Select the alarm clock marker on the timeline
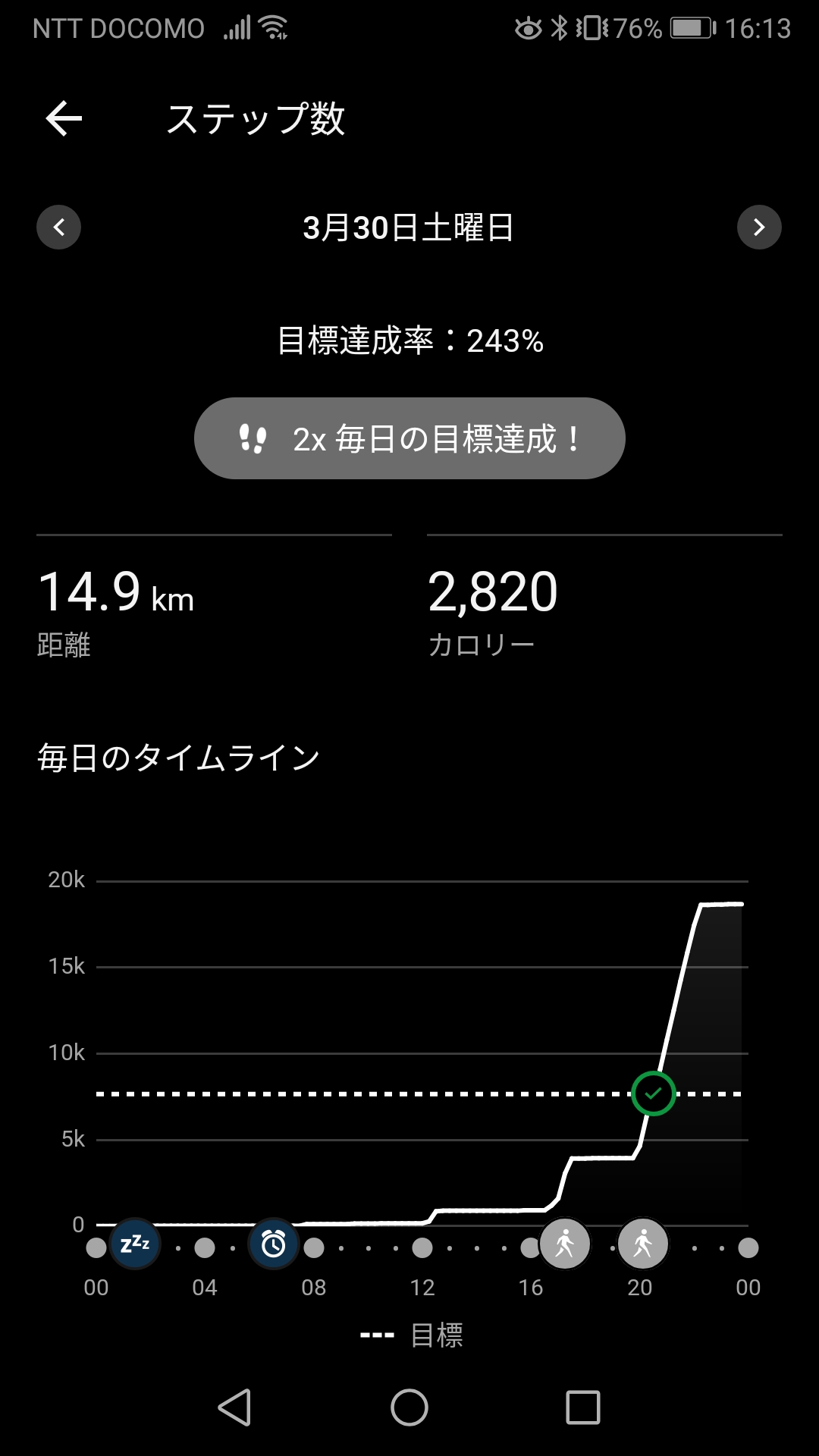The image size is (819, 1456). 273,1244
